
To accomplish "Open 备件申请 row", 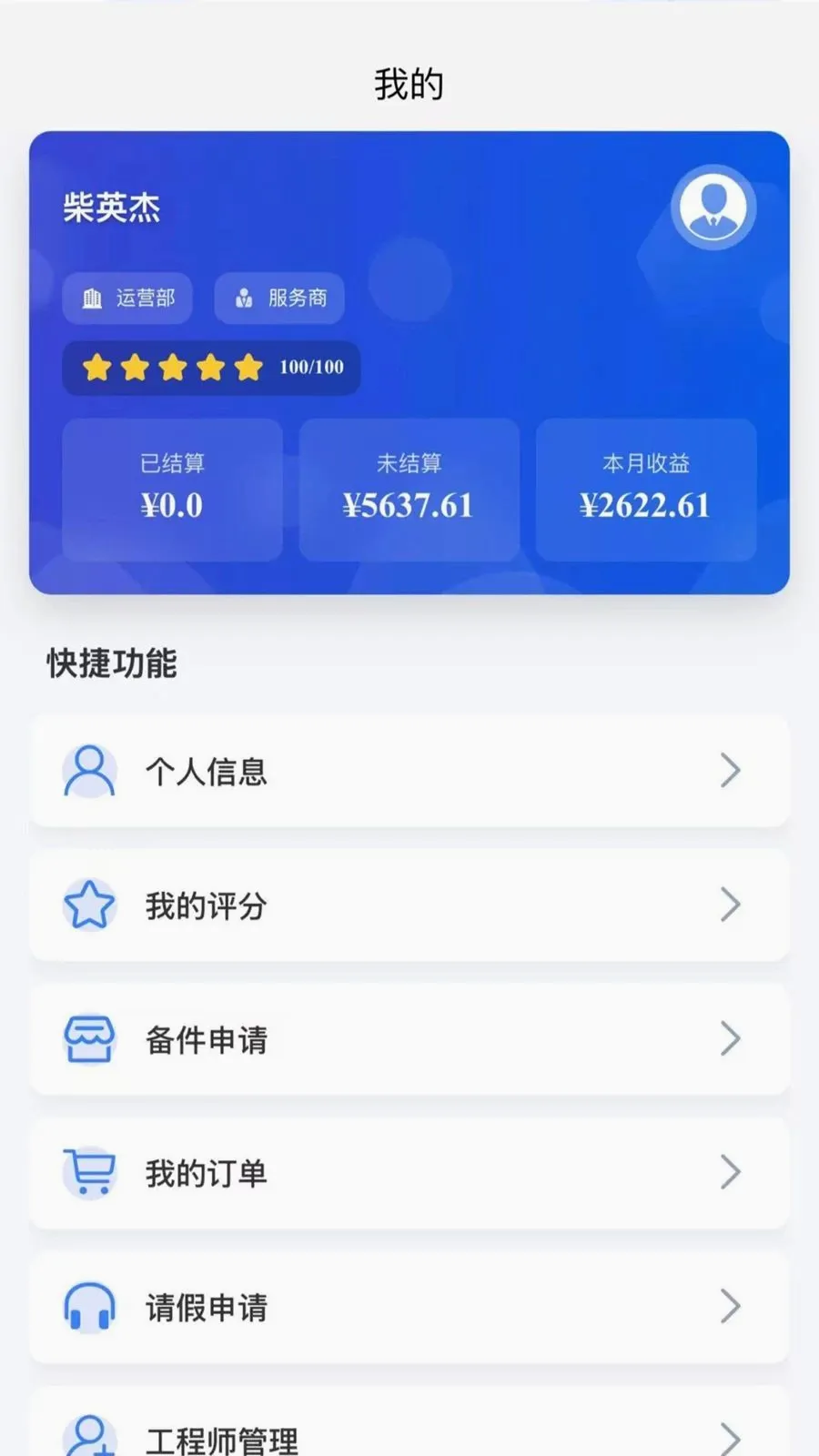I will [x=409, y=1038].
